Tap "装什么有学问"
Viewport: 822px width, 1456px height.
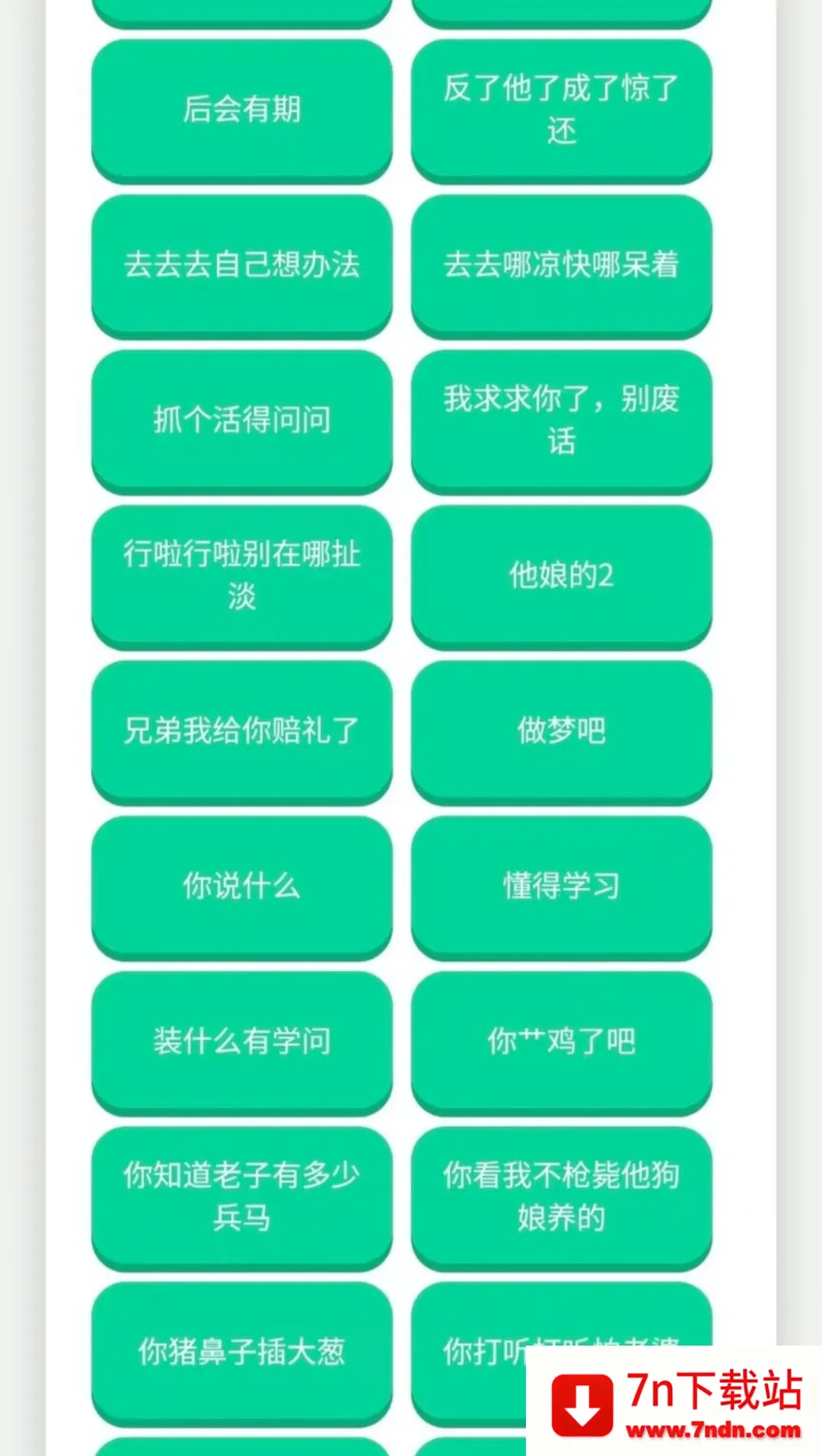tap(241, 1042)
